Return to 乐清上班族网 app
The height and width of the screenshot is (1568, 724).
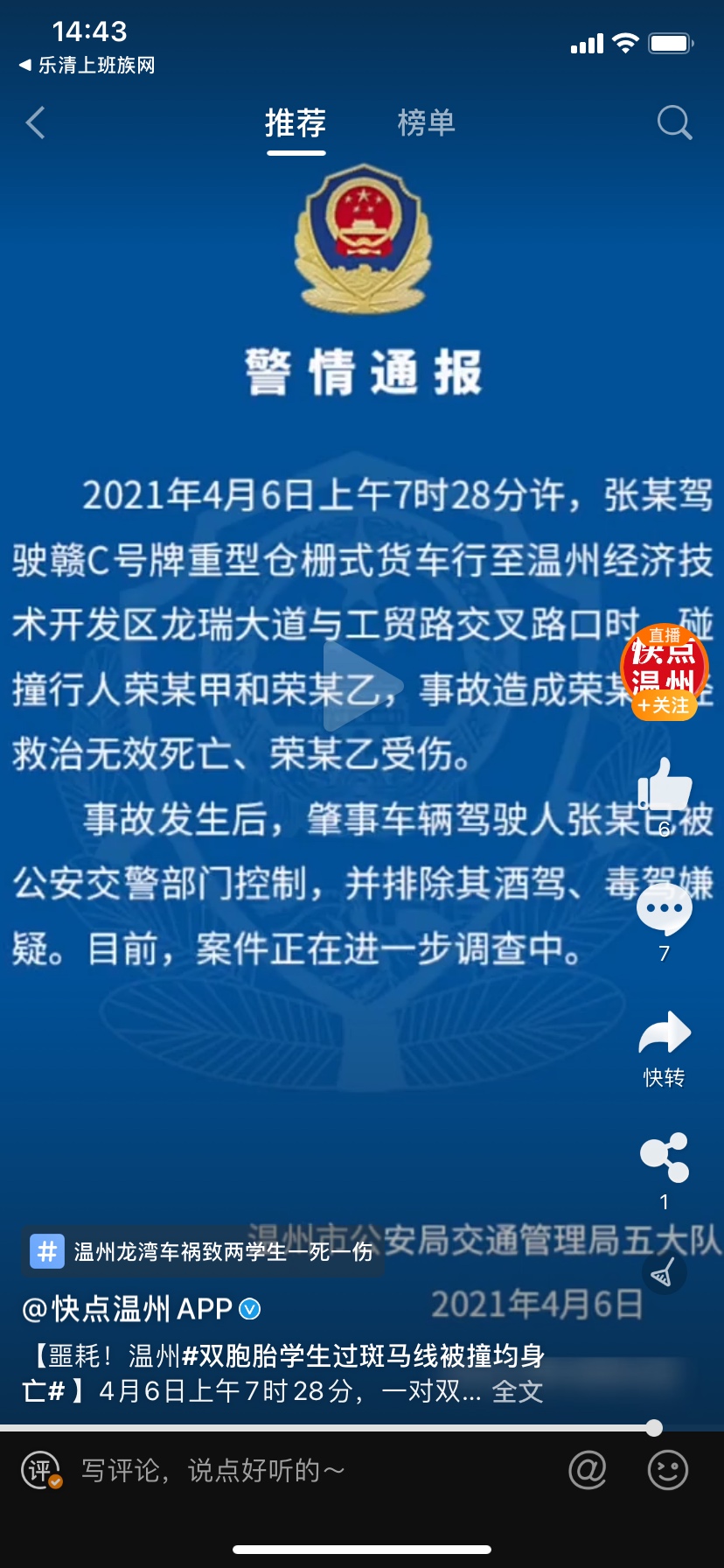[87, 66]
